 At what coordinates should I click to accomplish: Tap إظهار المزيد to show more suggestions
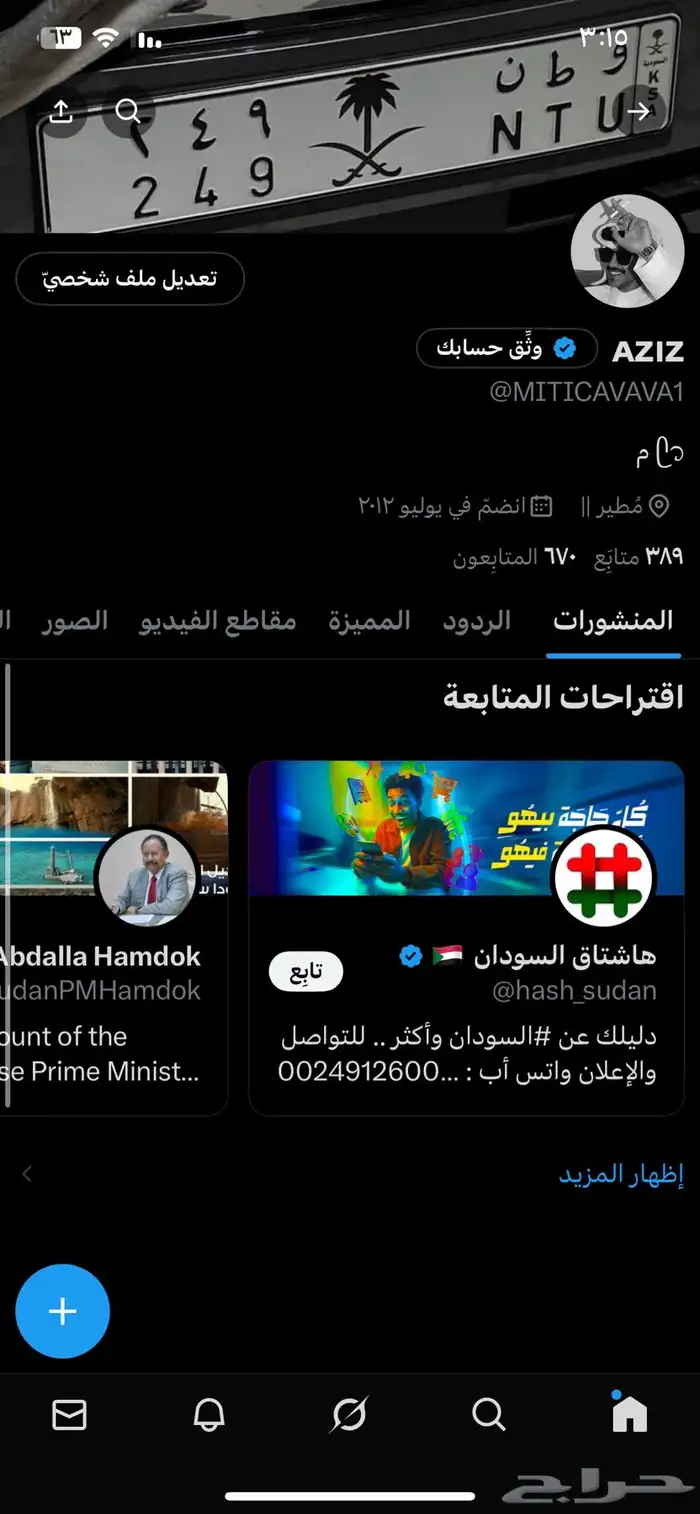point(606,1174)
